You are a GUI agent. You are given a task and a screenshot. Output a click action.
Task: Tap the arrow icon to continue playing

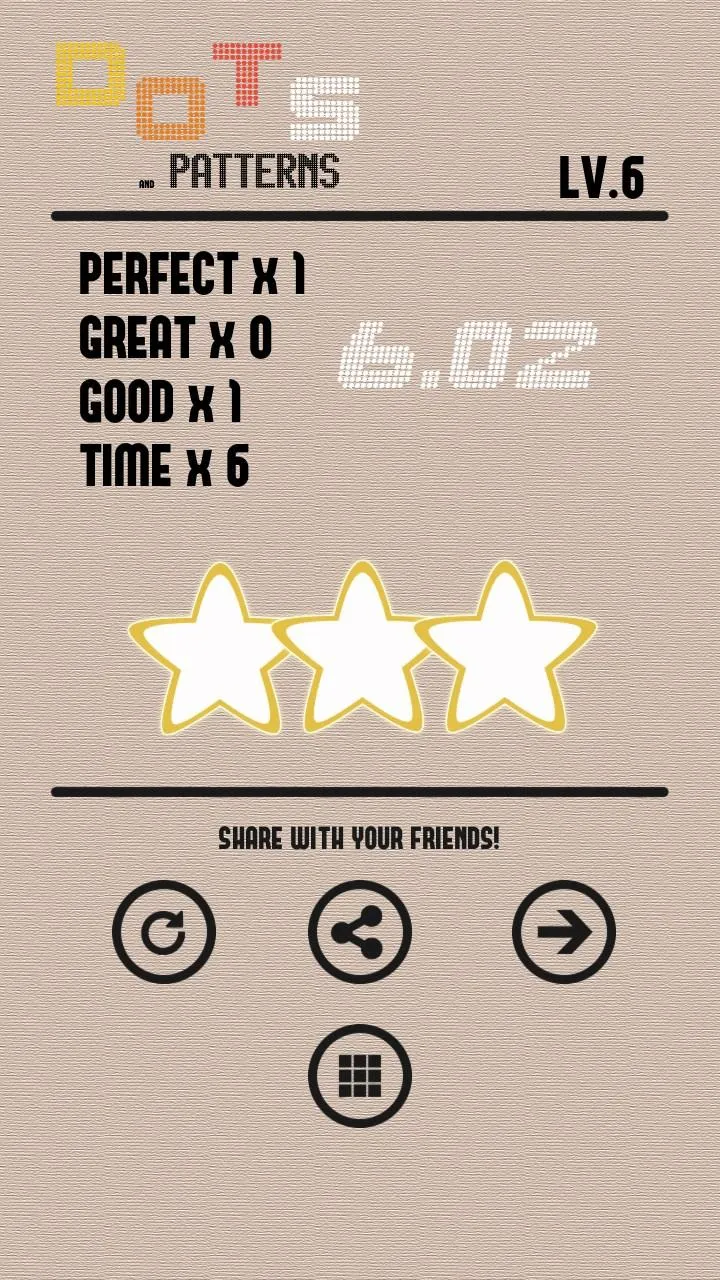[x=563, y=931]
